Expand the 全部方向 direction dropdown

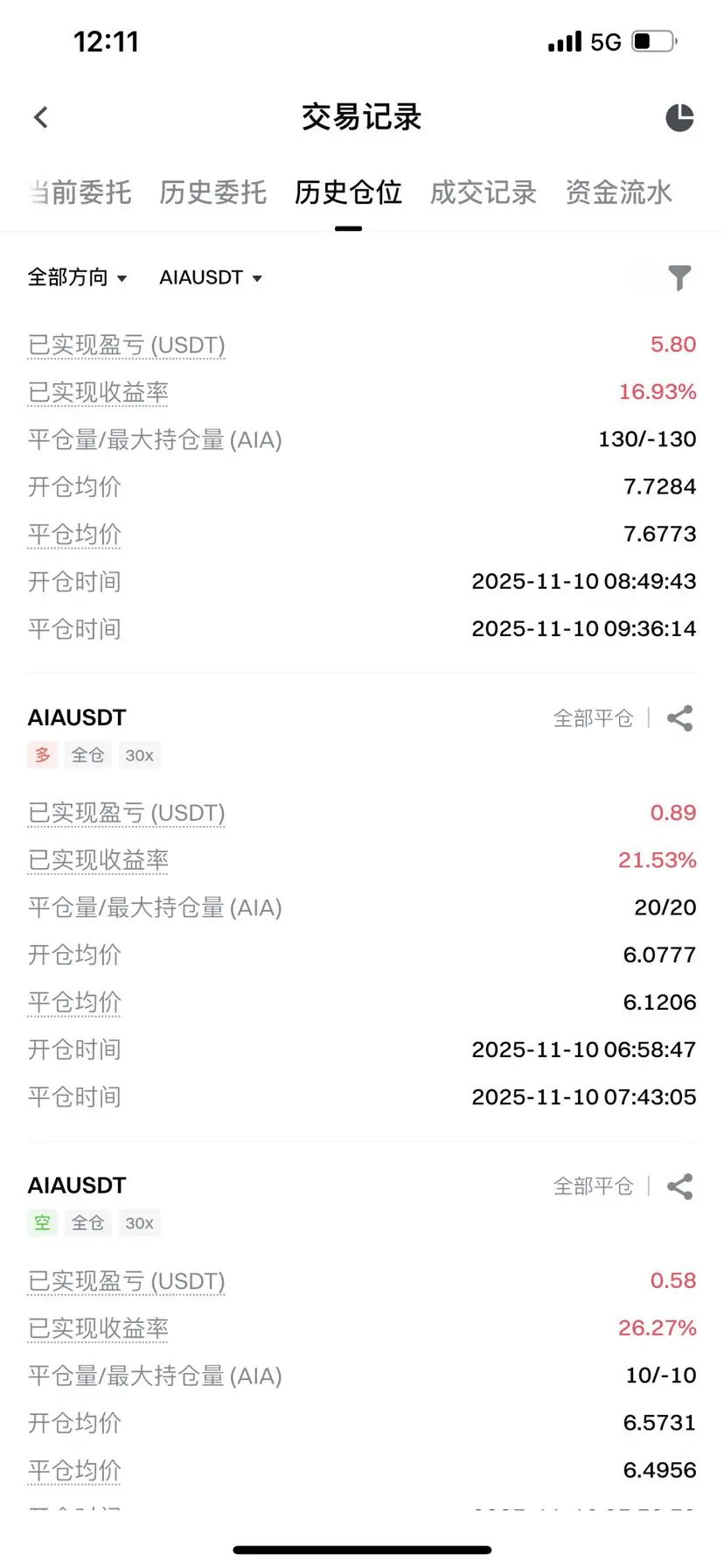(x=78, y=277)
